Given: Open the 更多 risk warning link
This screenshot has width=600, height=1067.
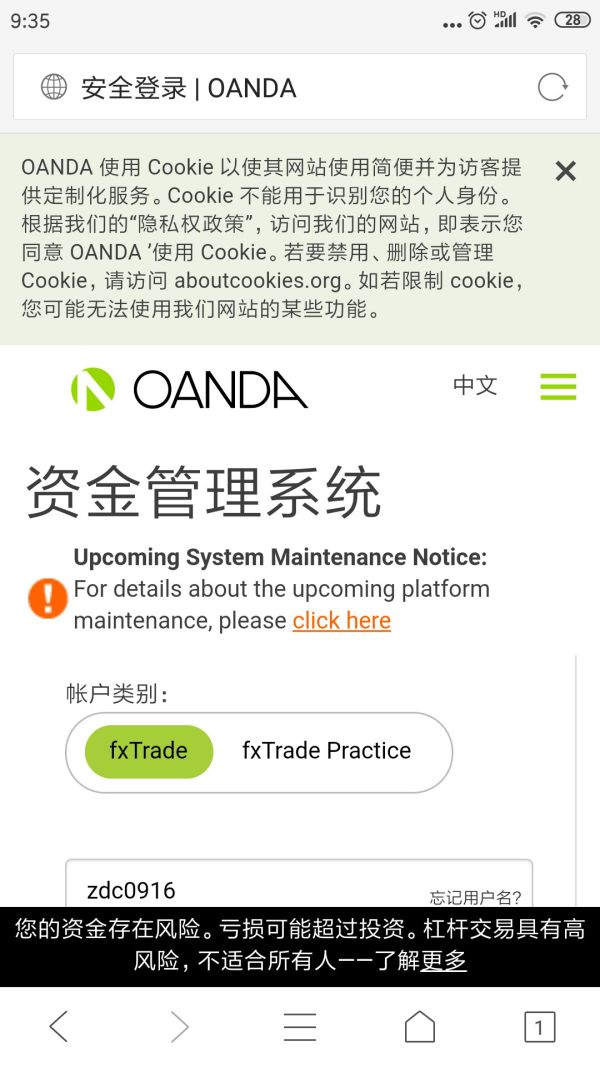Looking at the screenshot, I should pos(443,961).
